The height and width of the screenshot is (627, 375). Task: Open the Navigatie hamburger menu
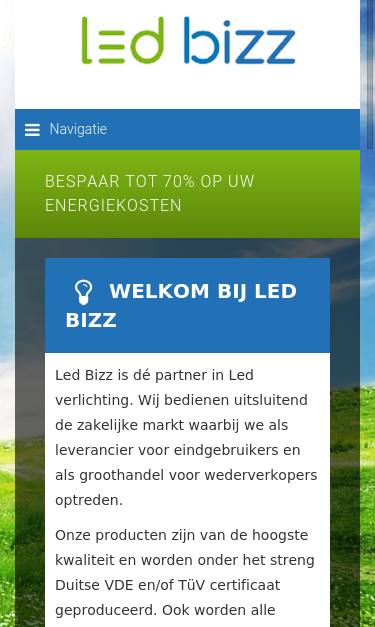[66, 130]
